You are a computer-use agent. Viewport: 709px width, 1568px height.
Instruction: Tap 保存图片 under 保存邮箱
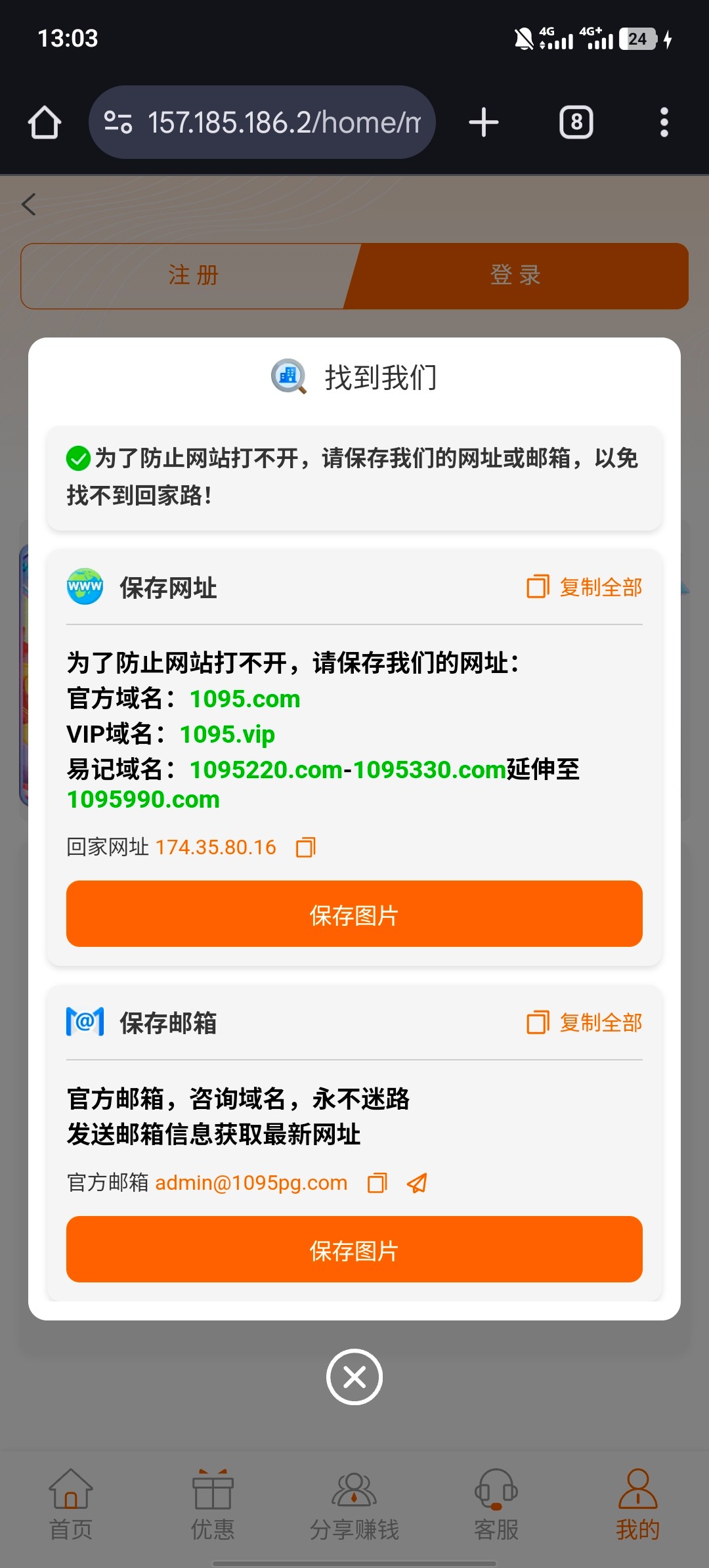pos(354,1250)
